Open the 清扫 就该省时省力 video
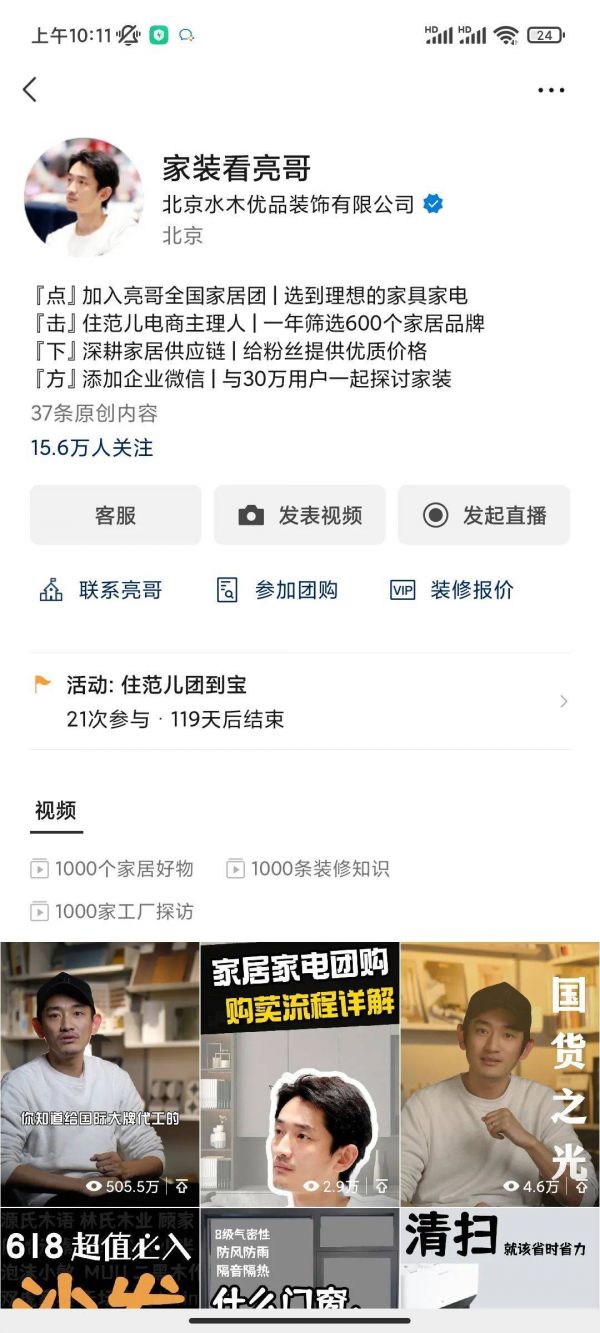 [x=500, y=1260]
